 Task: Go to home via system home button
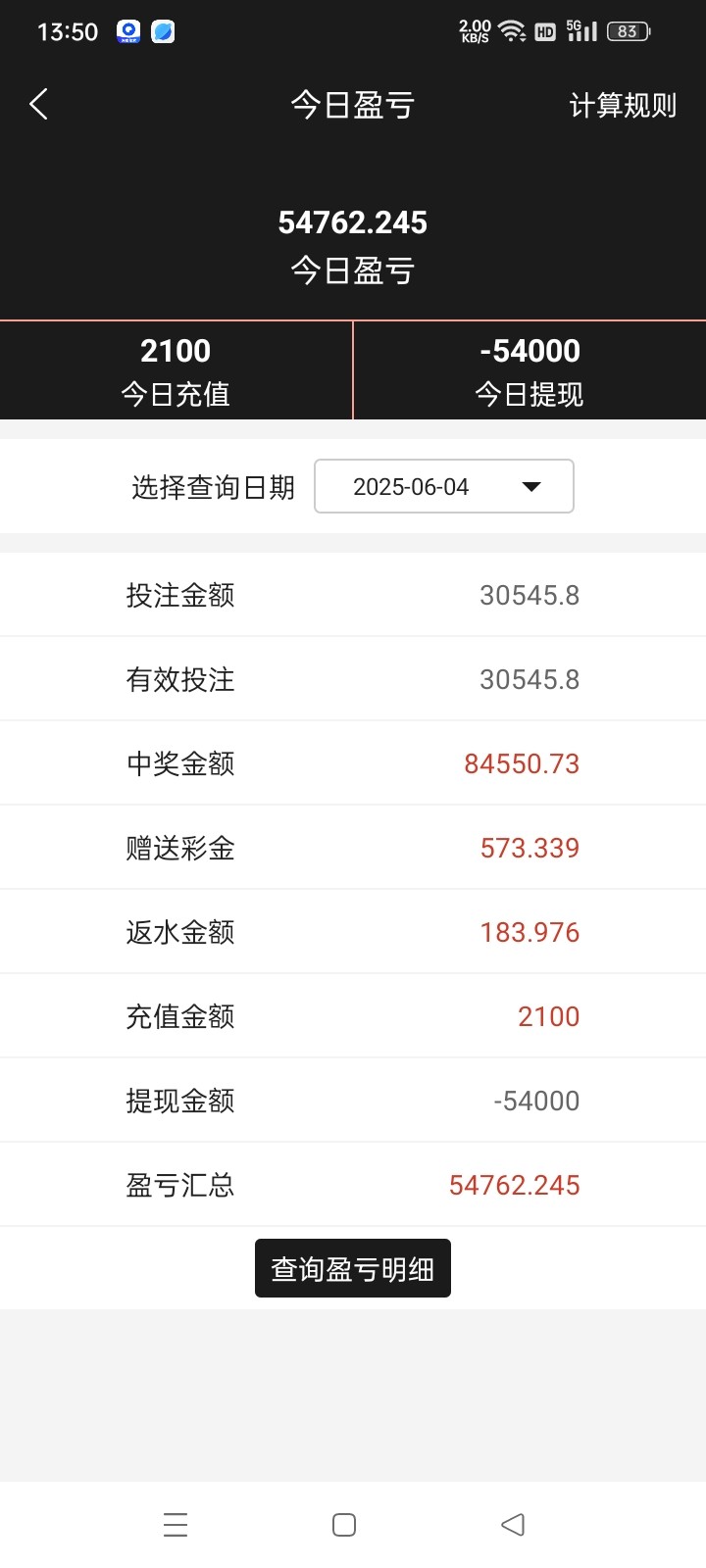point(344,1525)
